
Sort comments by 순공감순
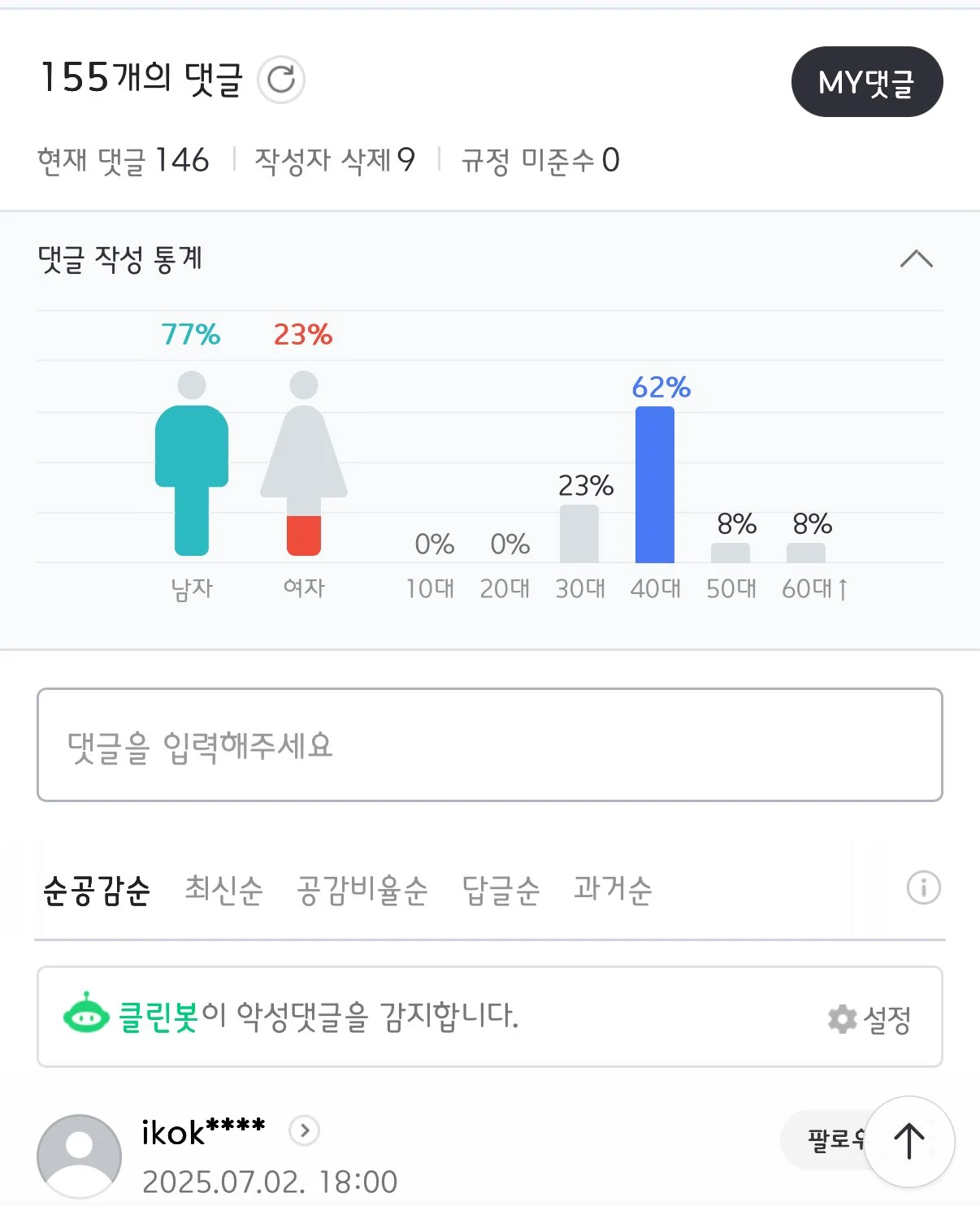[x=97, y=890]
